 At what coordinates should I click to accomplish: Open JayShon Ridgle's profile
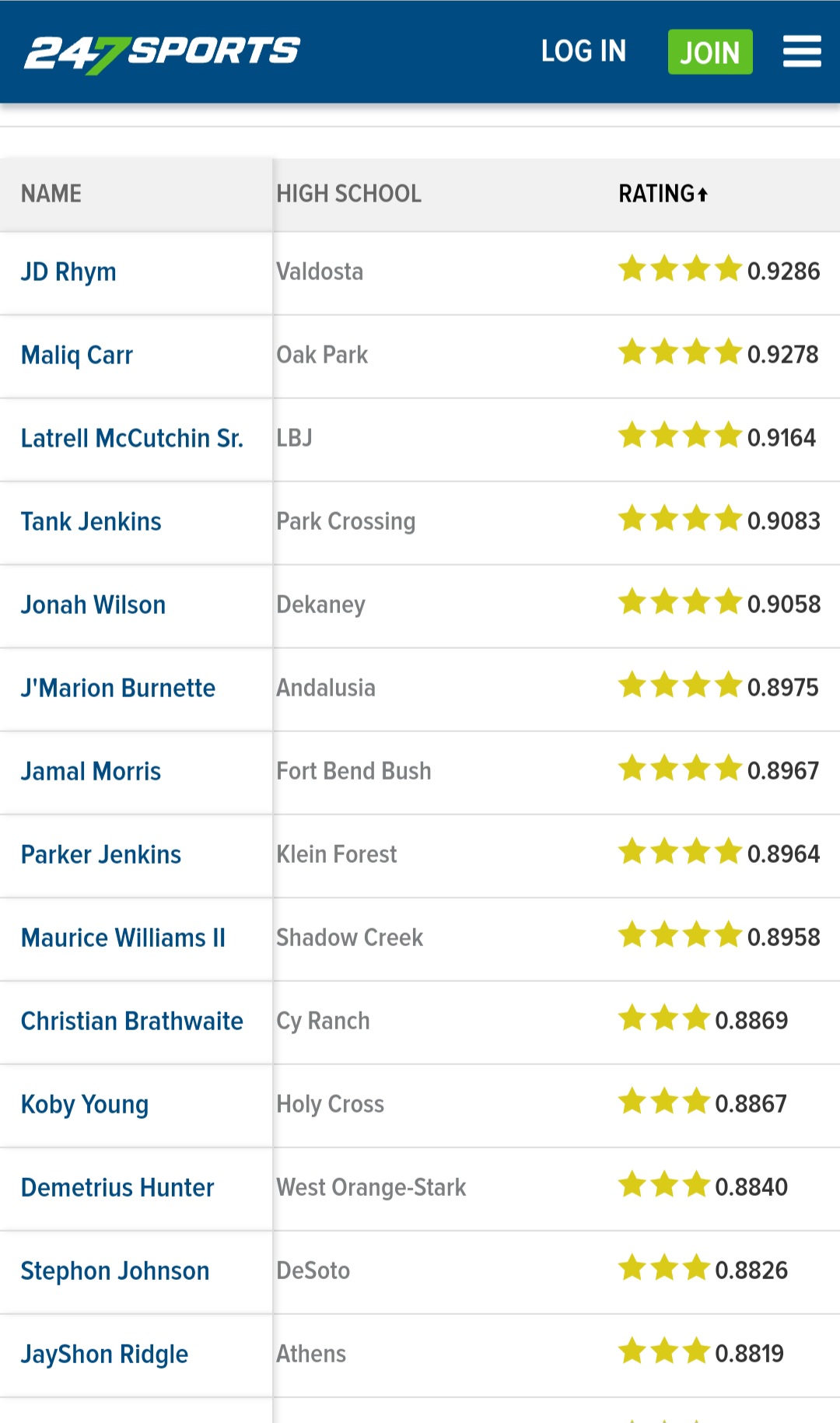coord(105,1355)
